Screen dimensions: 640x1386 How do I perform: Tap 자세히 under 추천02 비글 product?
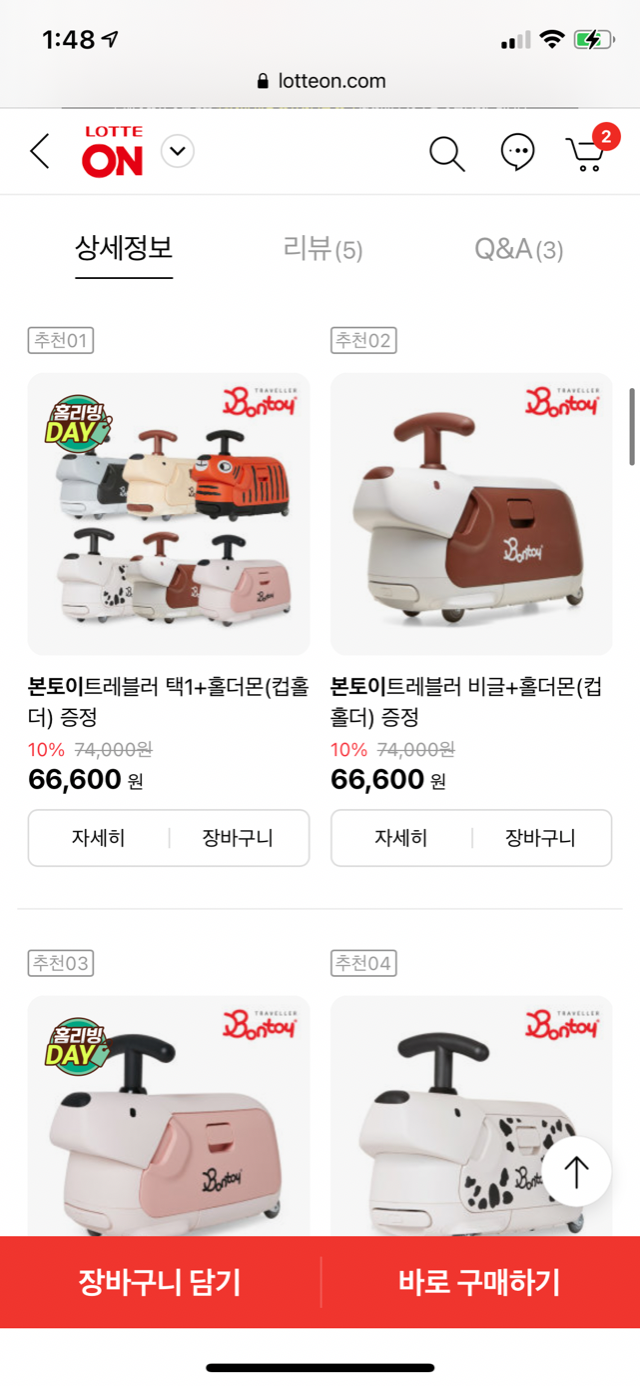click(401, 838)
